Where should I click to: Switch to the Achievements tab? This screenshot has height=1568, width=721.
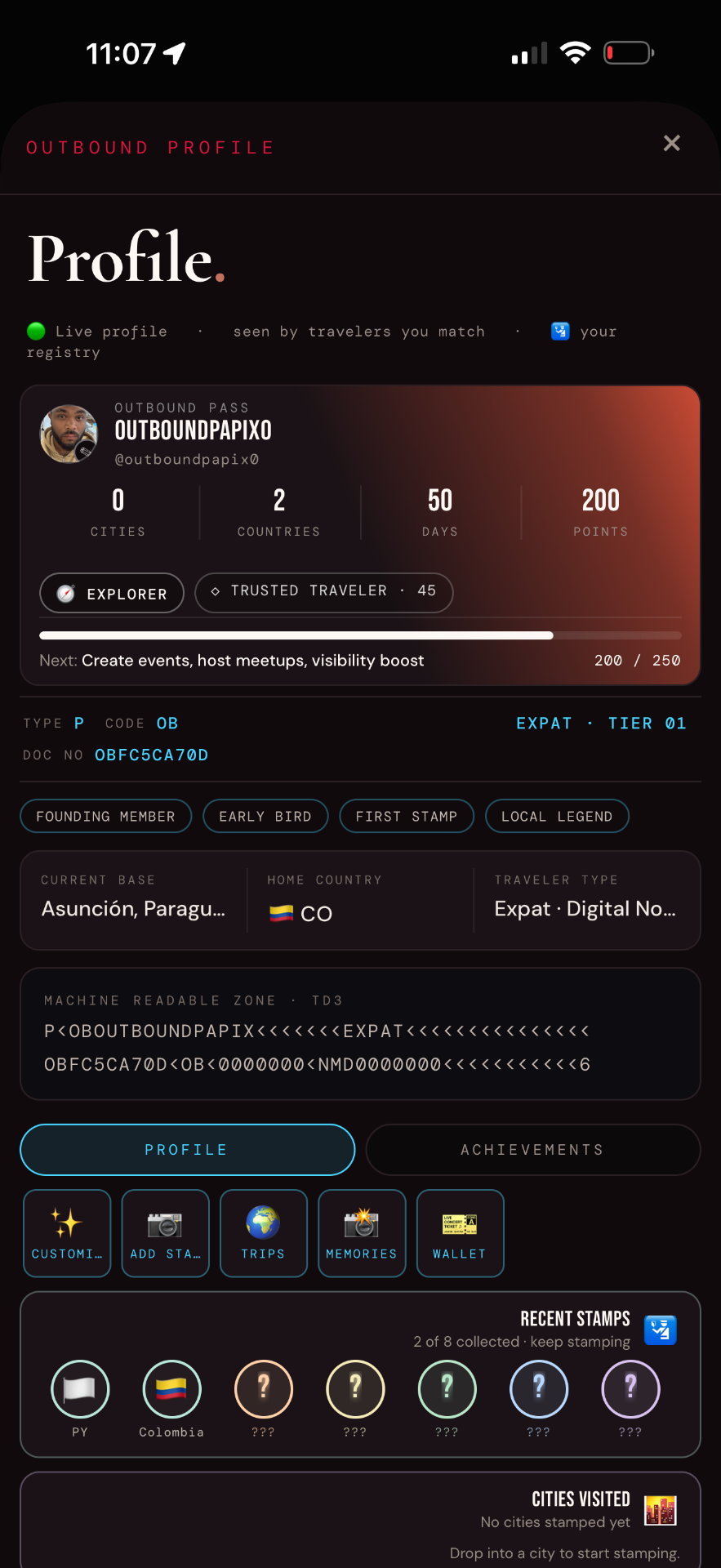(532, 1150)
